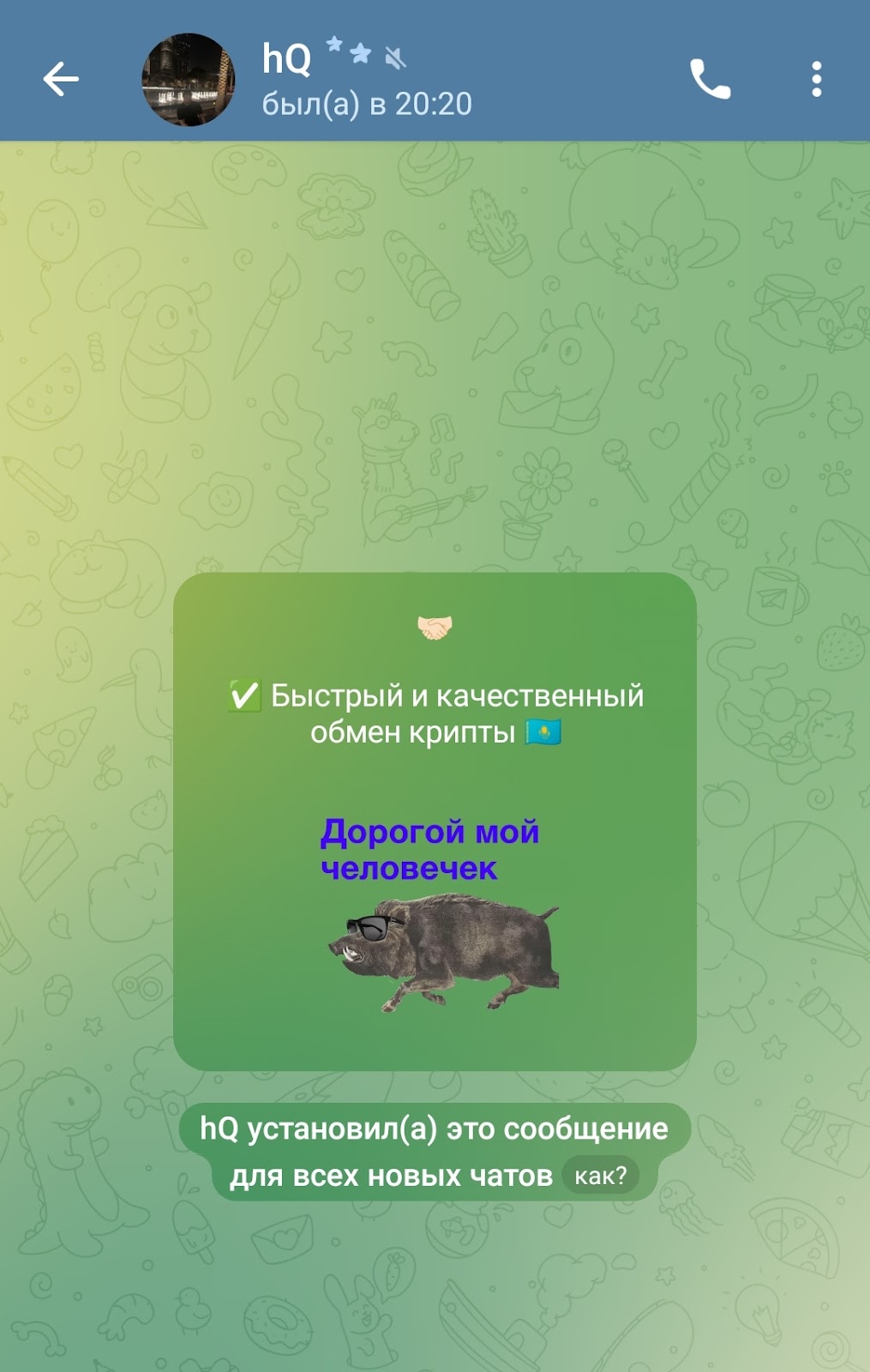
Task: Open the three-dot overflow menu
Action: (x=816, y=80)
